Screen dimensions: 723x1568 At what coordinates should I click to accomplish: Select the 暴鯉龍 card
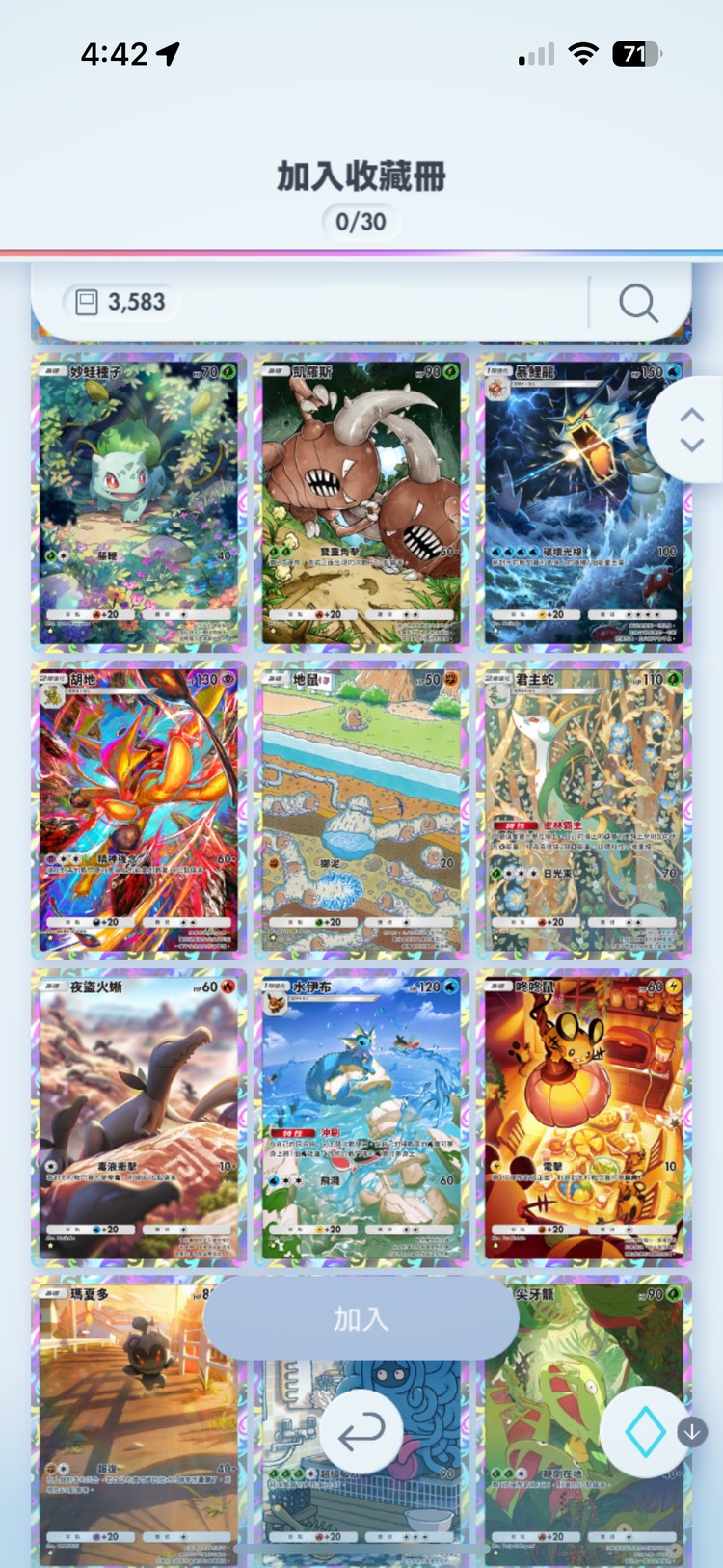(582, 501)
